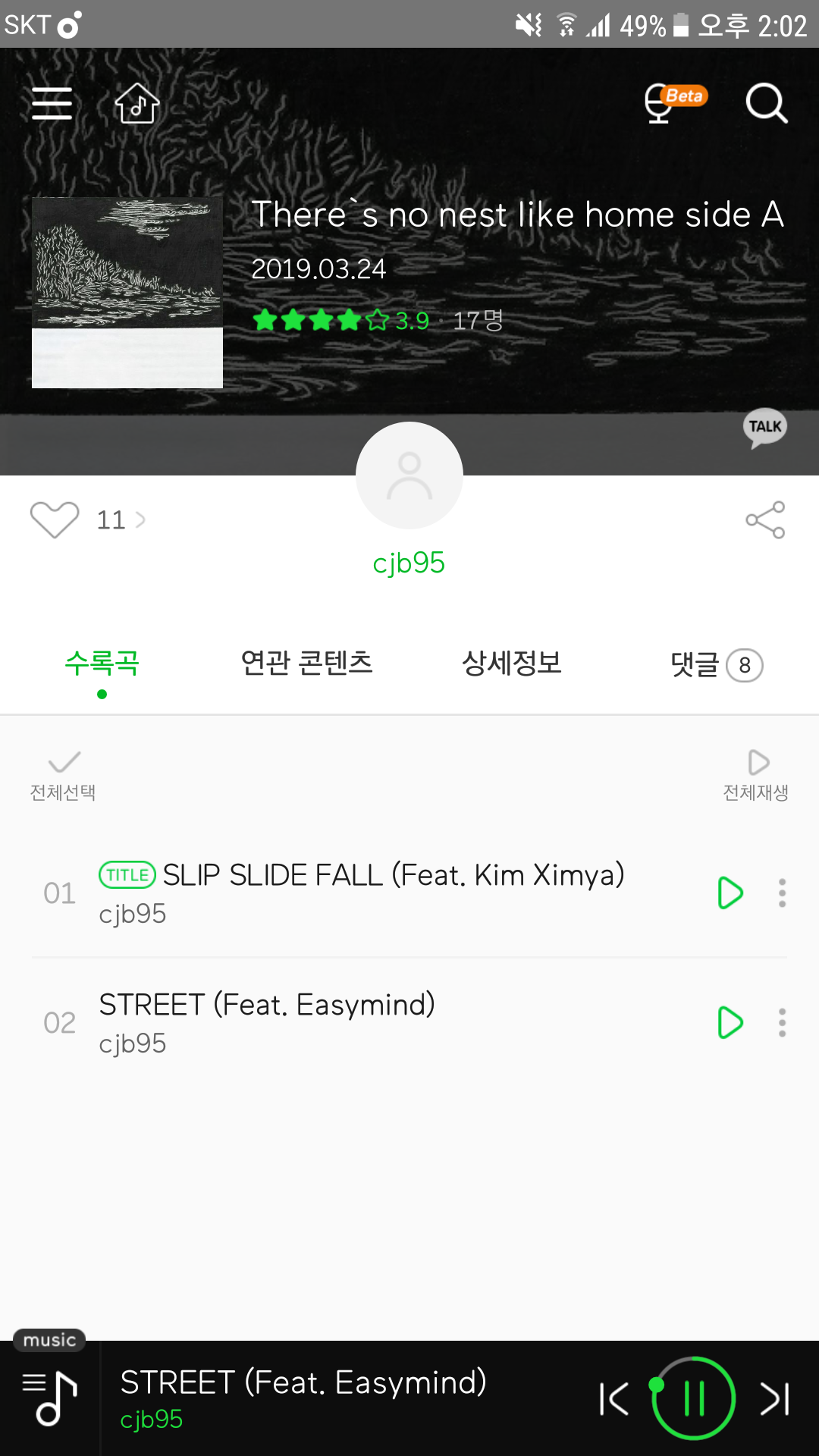Switch to the 연관 콘텐츠 tab
Screen dimensions: 819x1456
pyautogui.click(x=306, y=664)
